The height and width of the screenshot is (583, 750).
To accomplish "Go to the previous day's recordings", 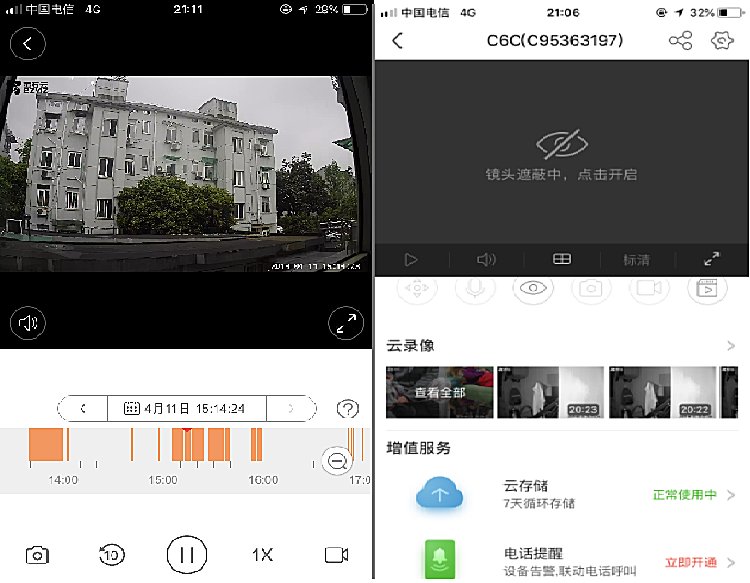I will pyautogui.click(x=84, y=408).
